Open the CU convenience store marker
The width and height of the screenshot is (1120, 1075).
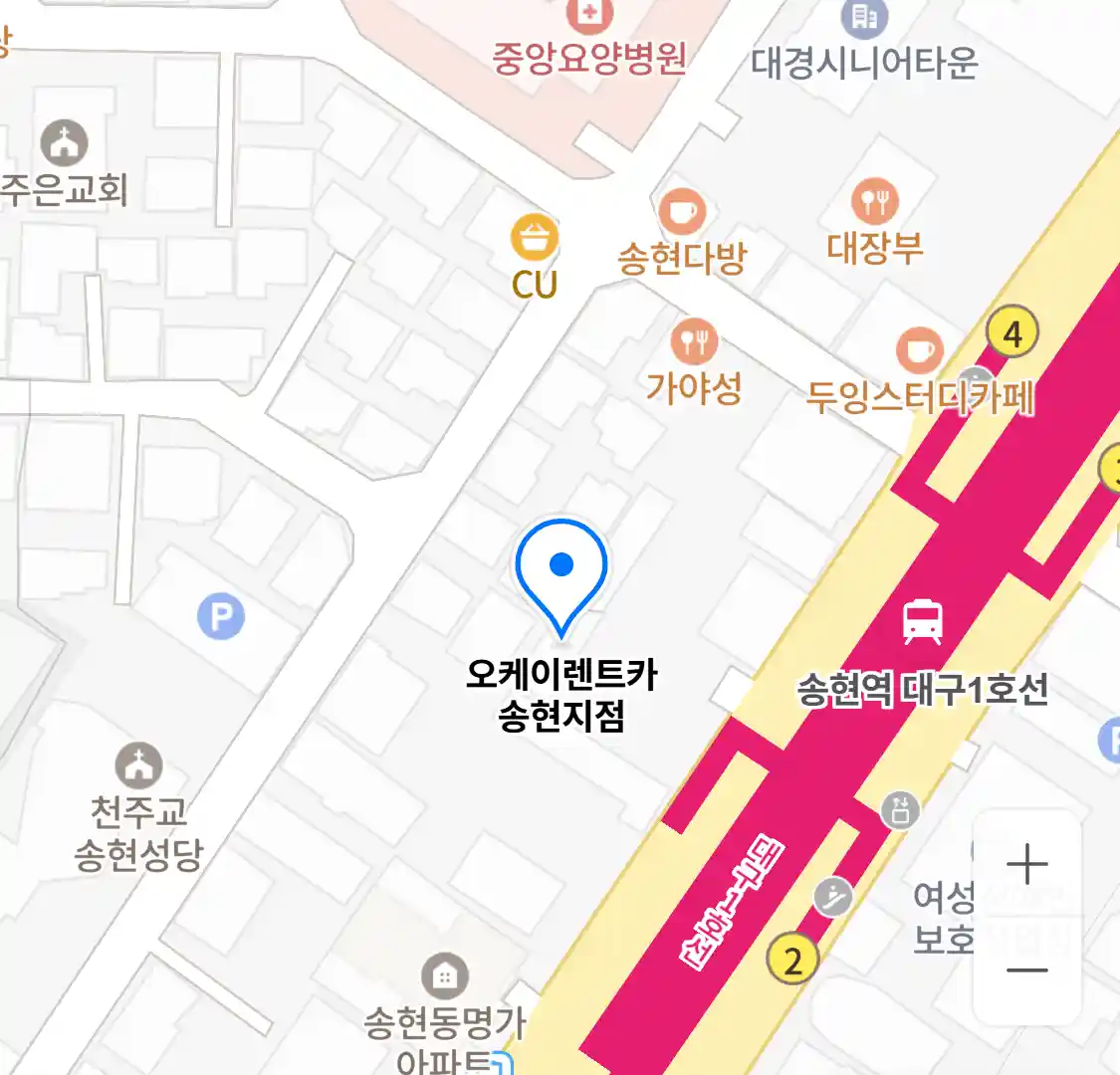click(535, 239)
